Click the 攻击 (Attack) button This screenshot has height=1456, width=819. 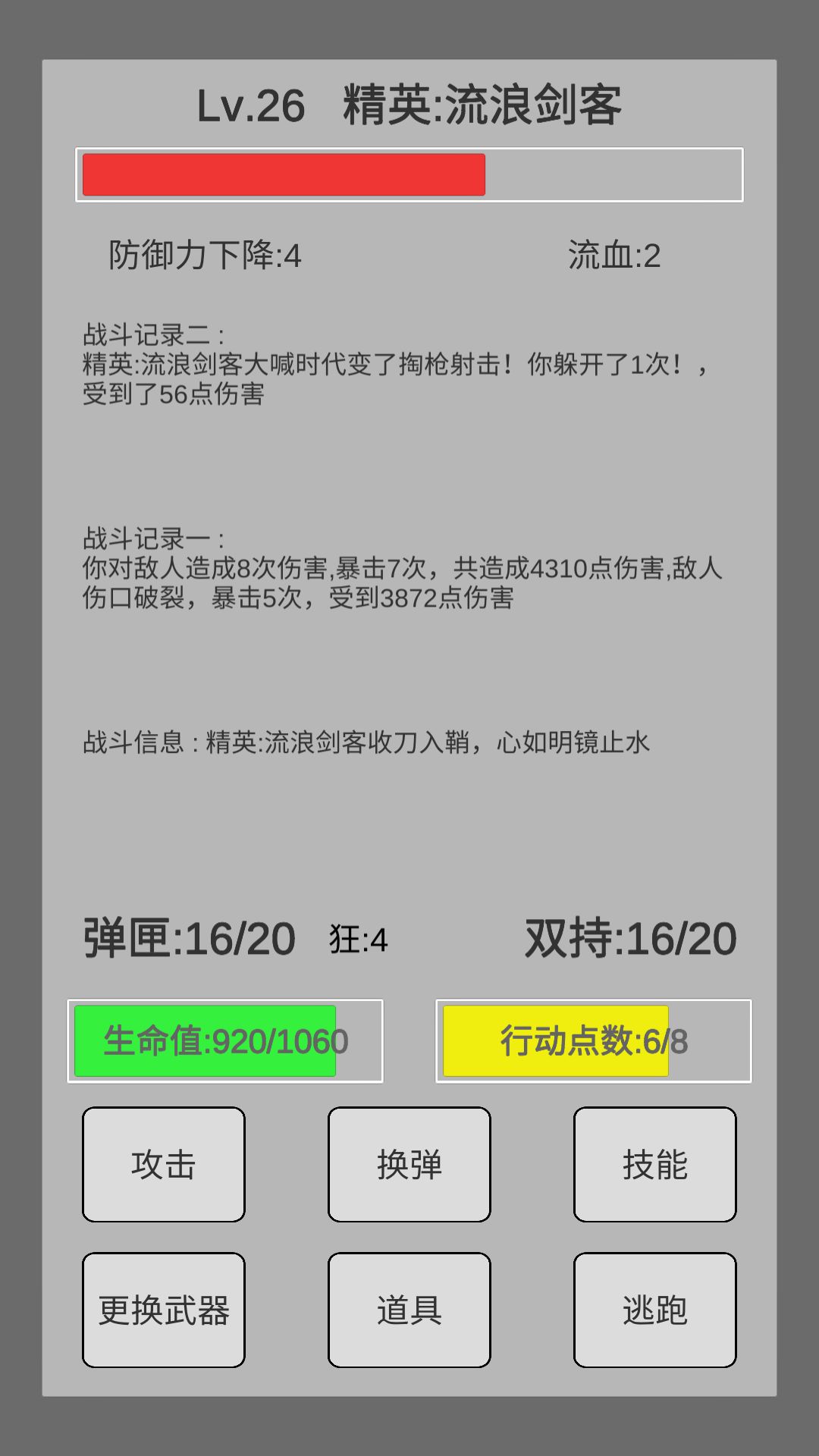point(162,1166)
